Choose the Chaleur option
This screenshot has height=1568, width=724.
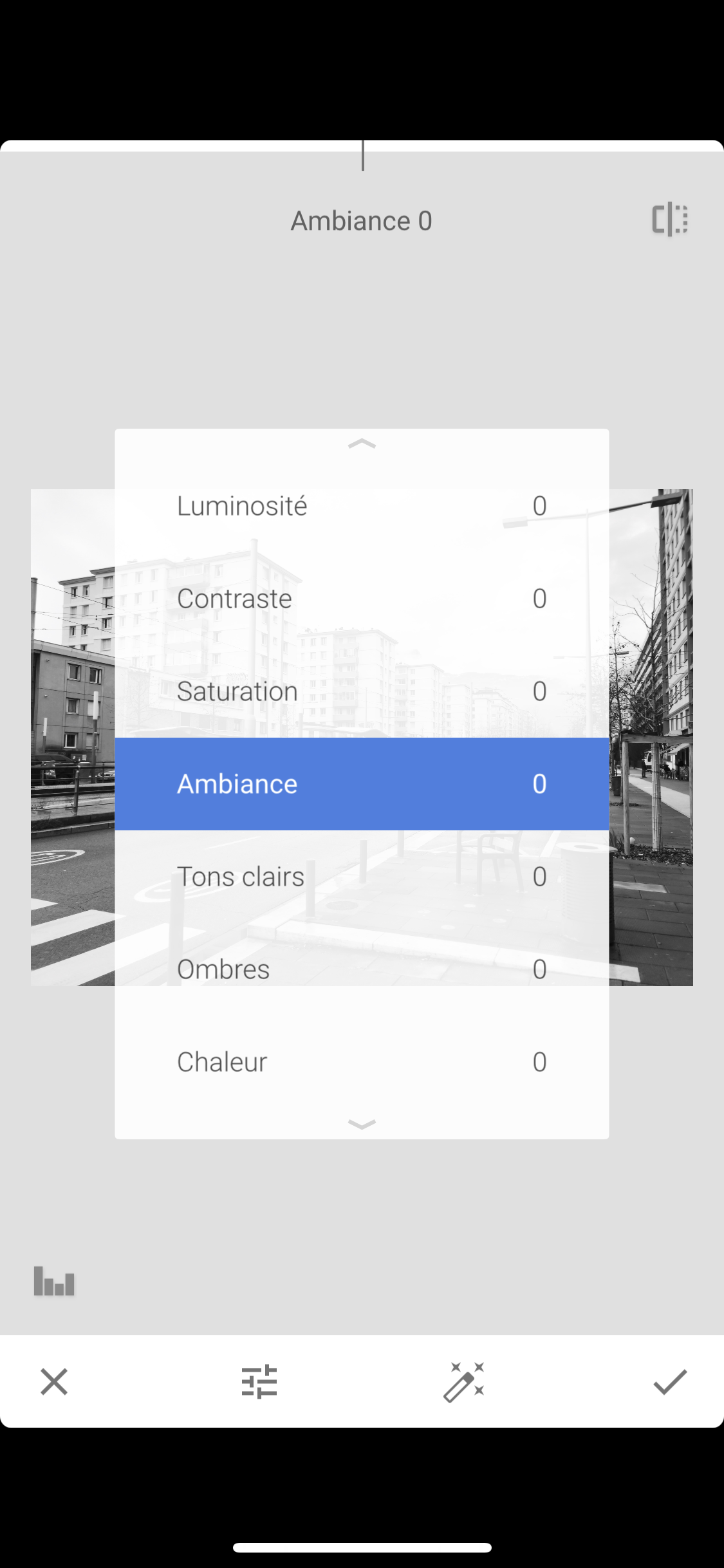point(362,1062)
